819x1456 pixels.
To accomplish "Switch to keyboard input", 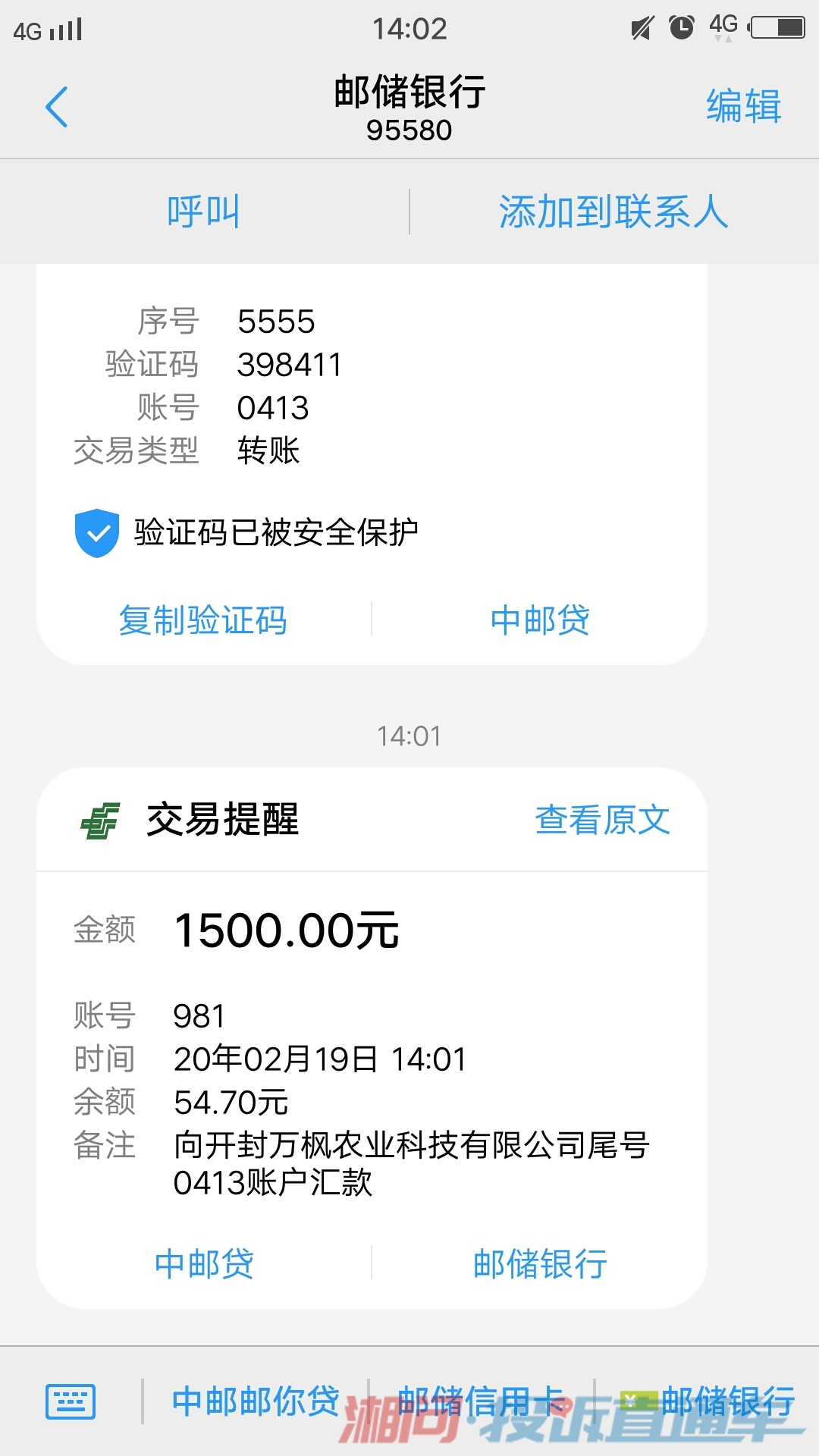I will [71, 1401].
